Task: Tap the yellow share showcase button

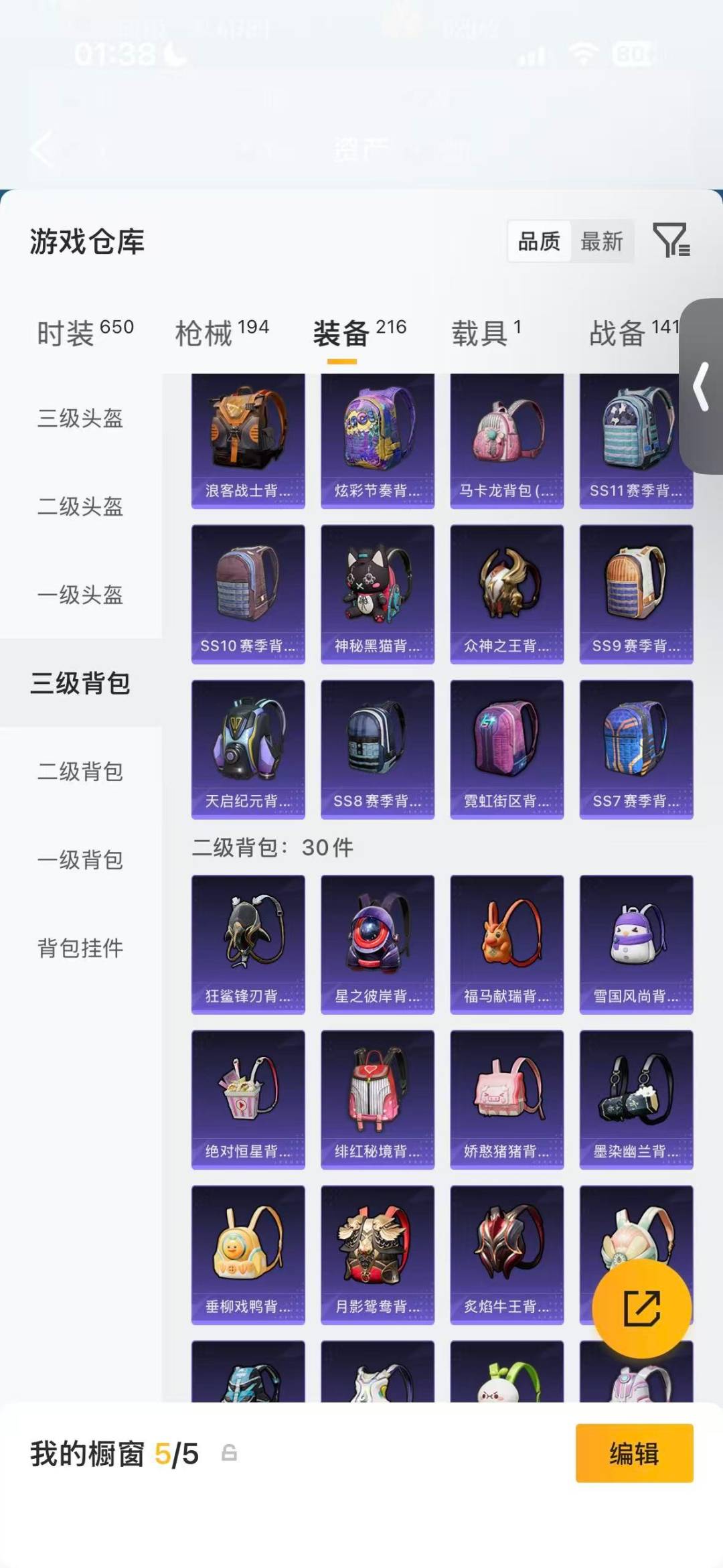Action: [639, 1309]
